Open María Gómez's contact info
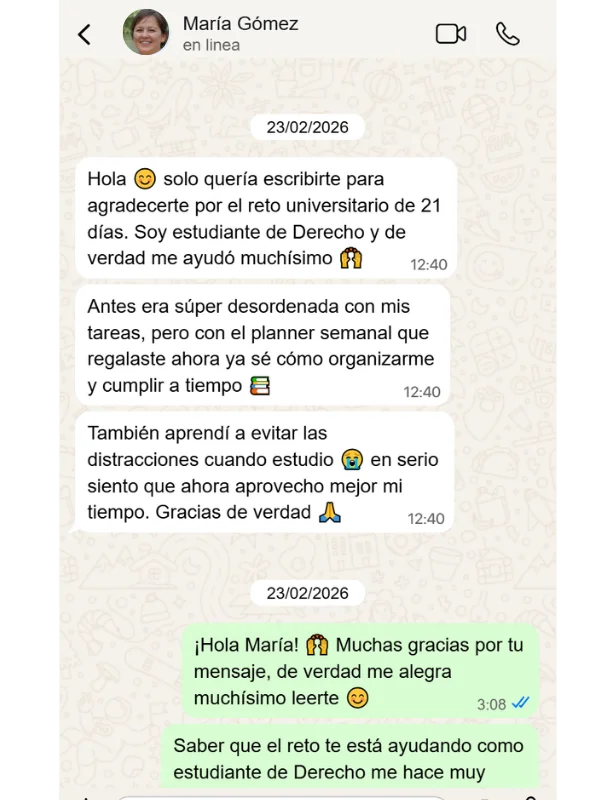The height and width of the screenshot is (800, 600). (240, 33)
